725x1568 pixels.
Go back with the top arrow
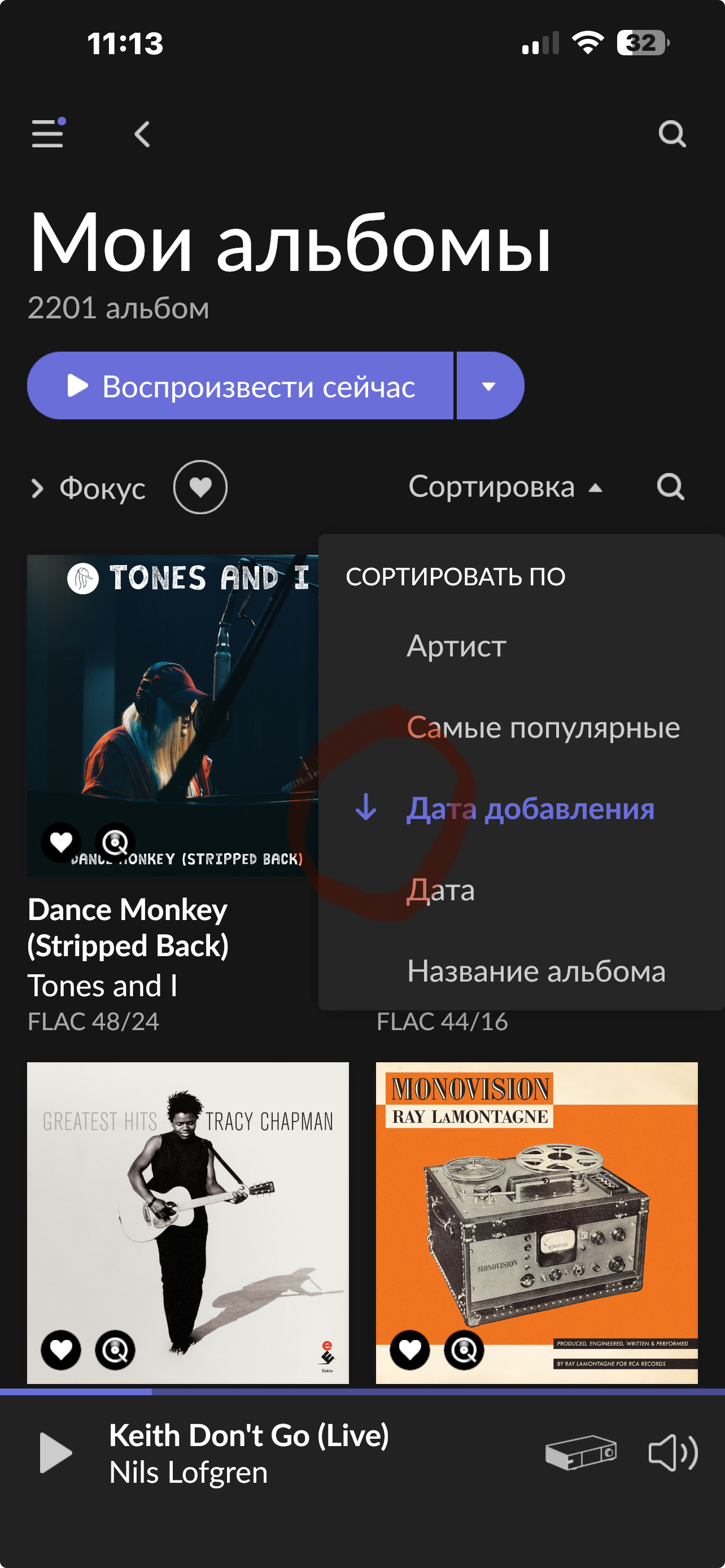tap(142, 134)
